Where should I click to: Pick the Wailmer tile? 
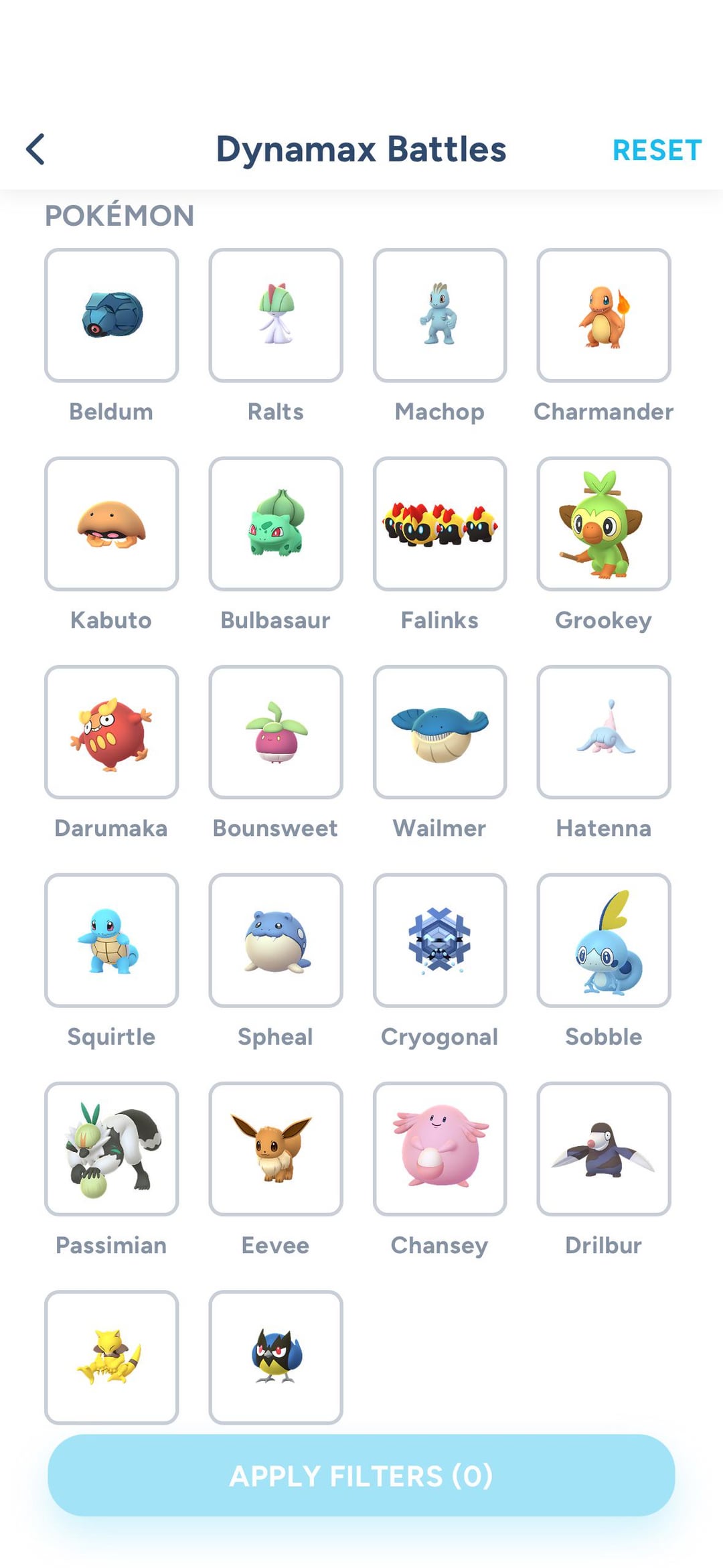coord(439,731)
